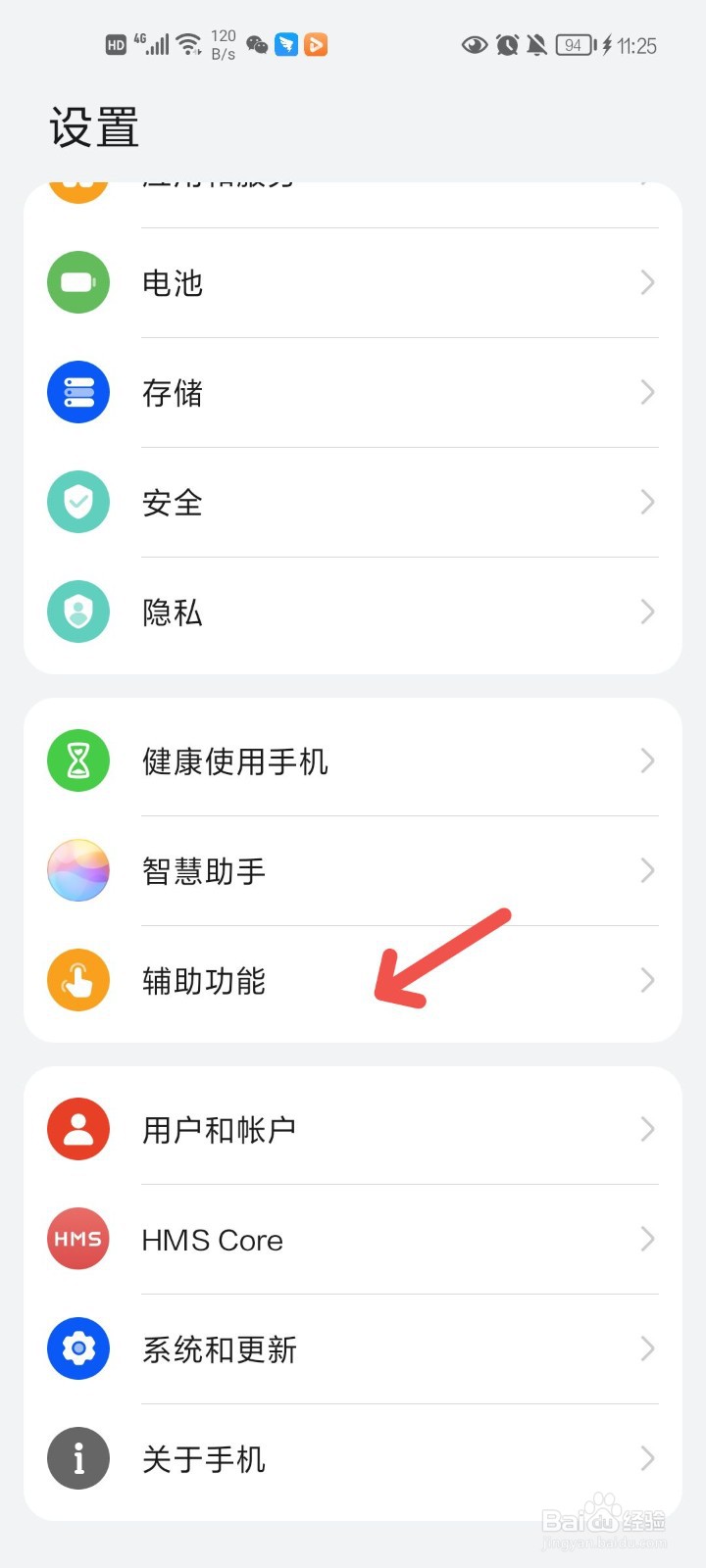Open the 系统和更新 settings entry
This screenshot has width=706, height=1568.
pos(220,1348)
